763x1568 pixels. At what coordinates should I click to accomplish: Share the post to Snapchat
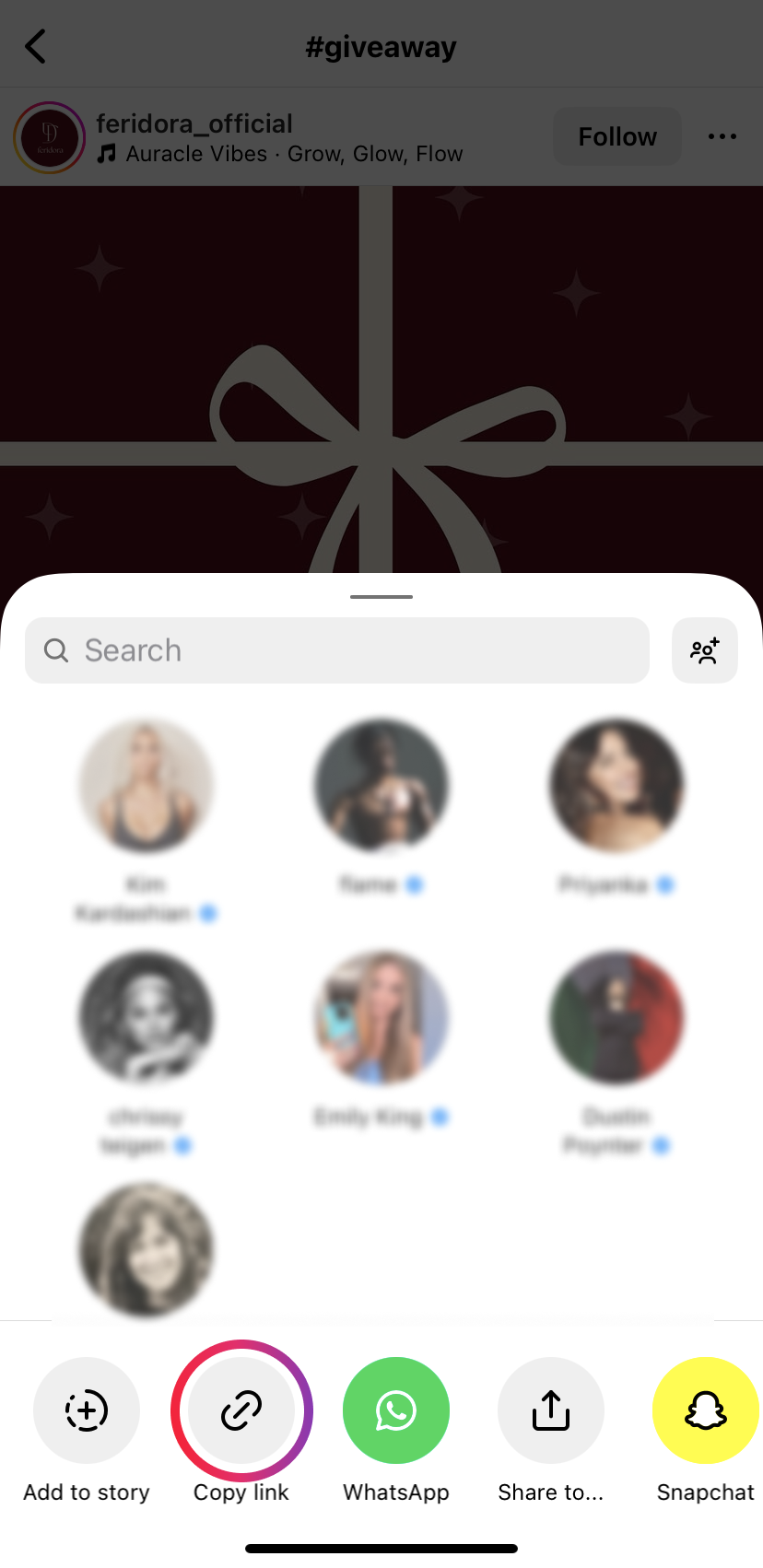click(x=706, y=1410)
